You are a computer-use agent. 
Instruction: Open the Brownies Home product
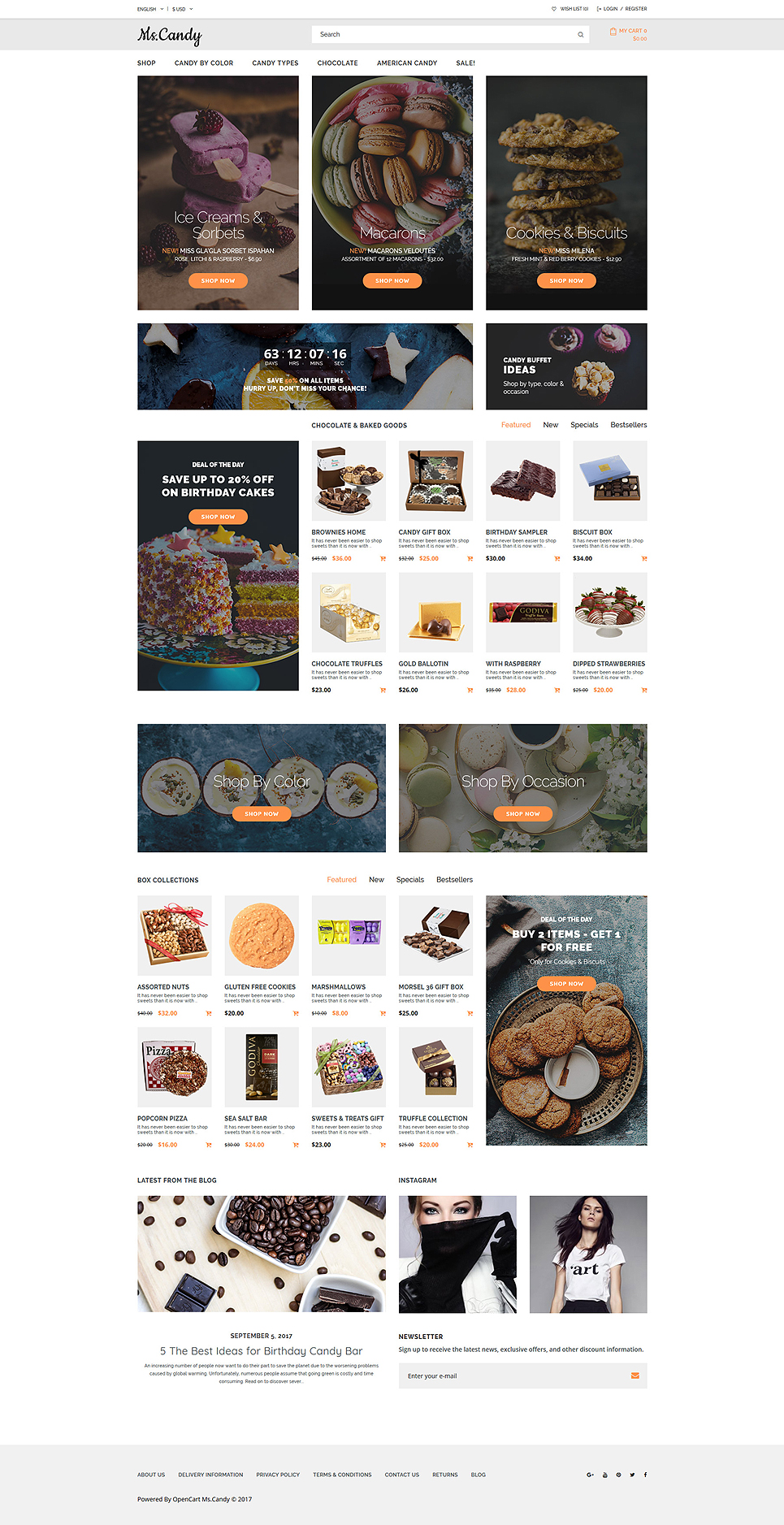point(339,532)
